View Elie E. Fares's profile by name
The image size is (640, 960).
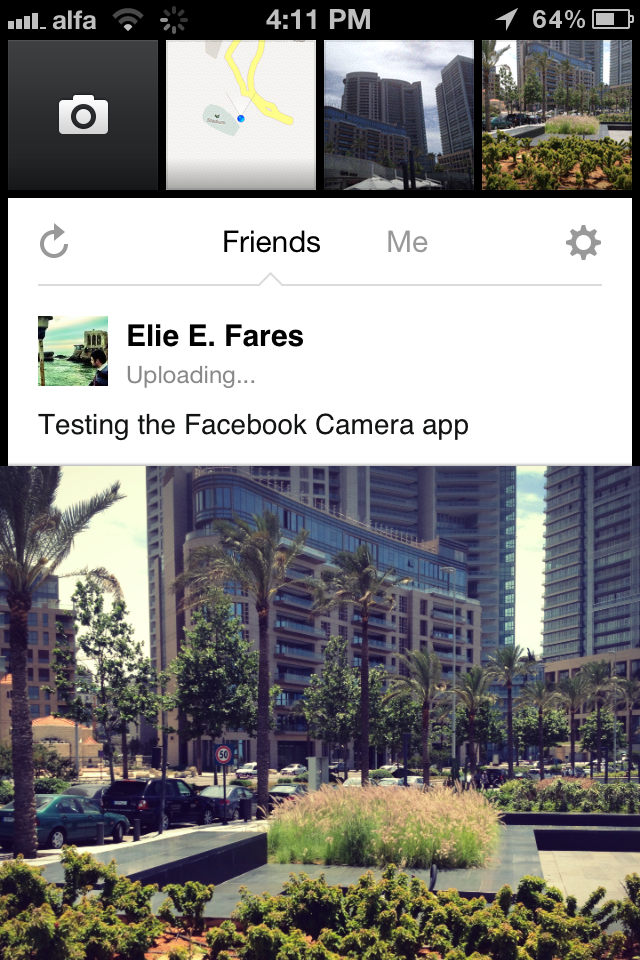pos(215,336)
